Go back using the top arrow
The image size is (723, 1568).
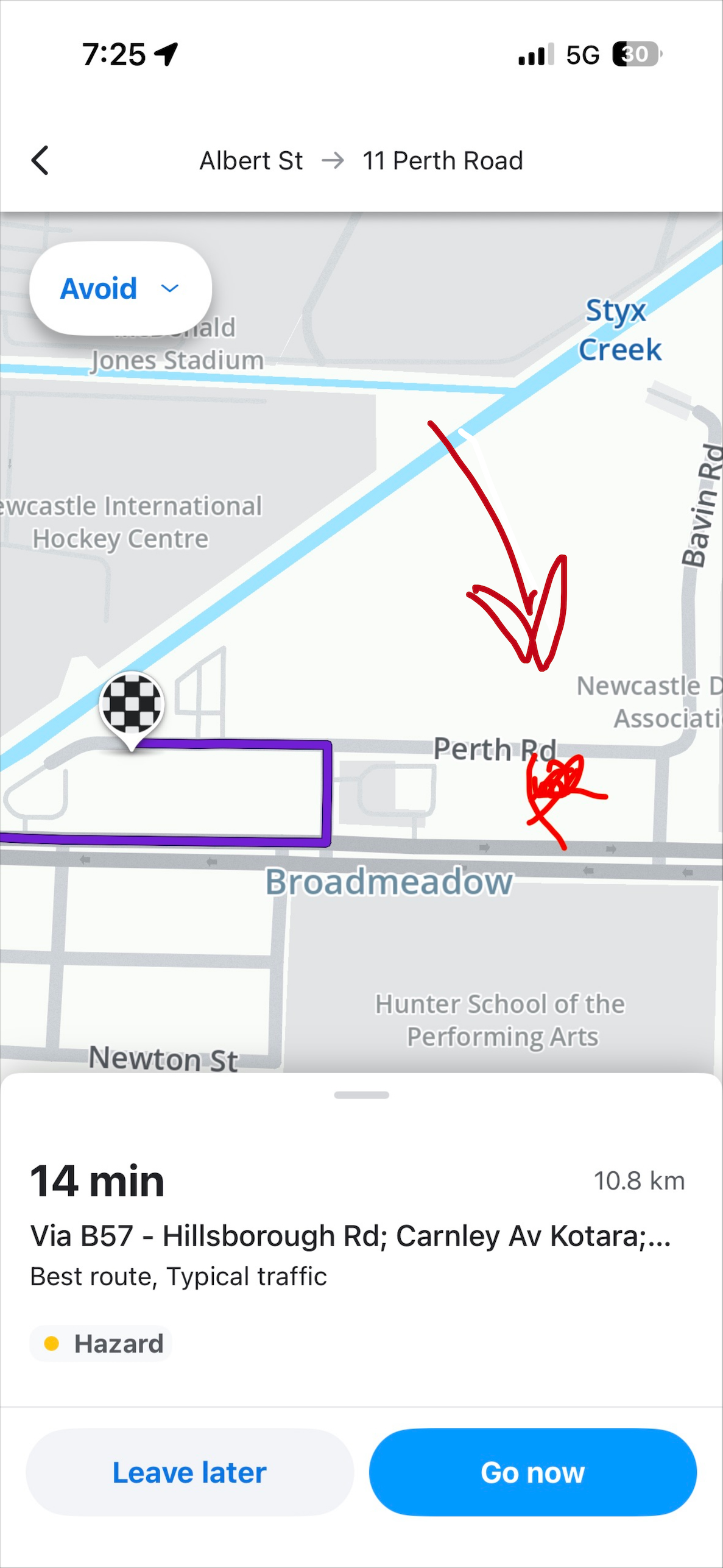40,160
